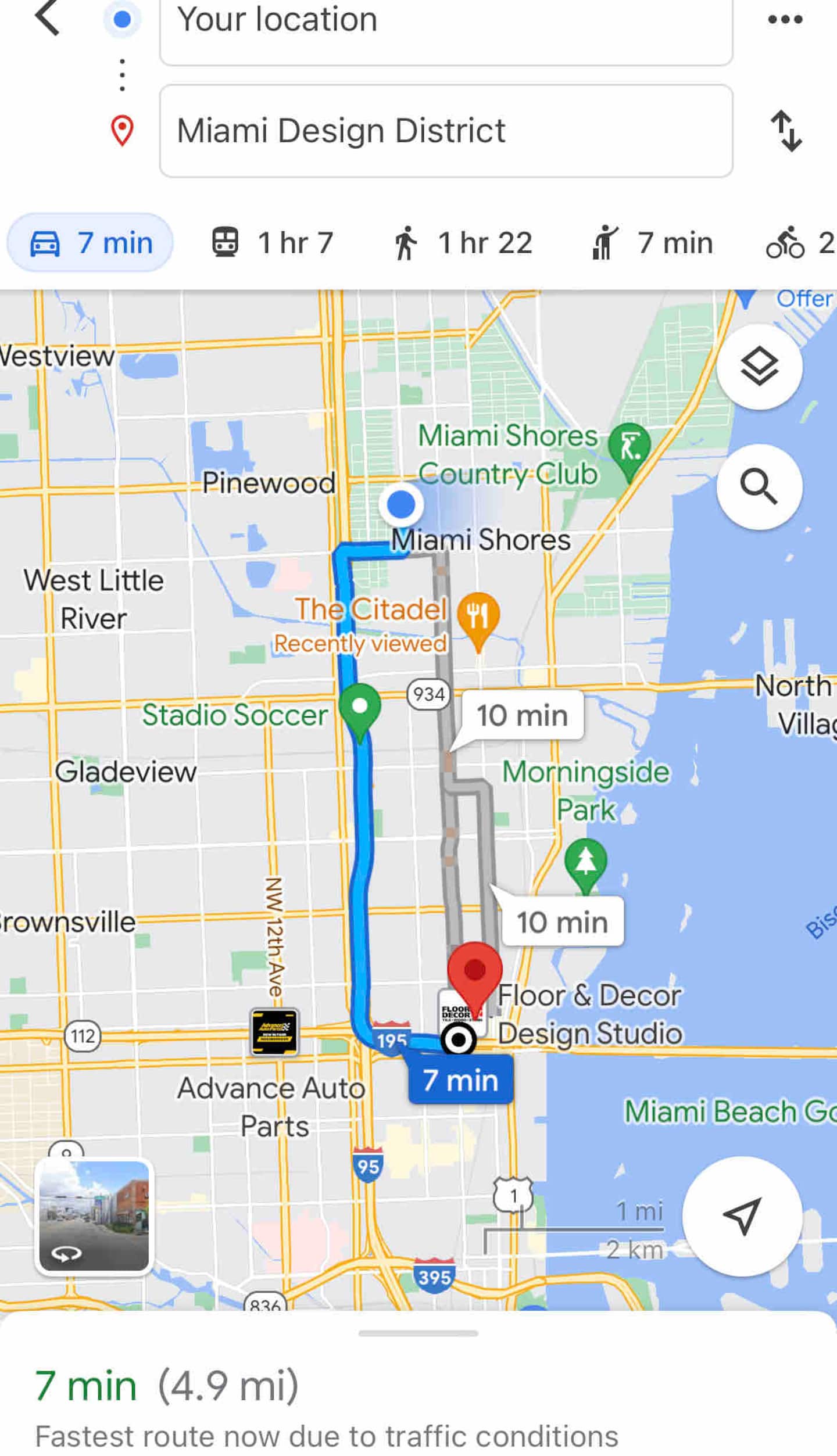The width and height of the screenshot is (837, 1456).
Task: Open the Street View thumbnail
Action: pos(94,1215)
